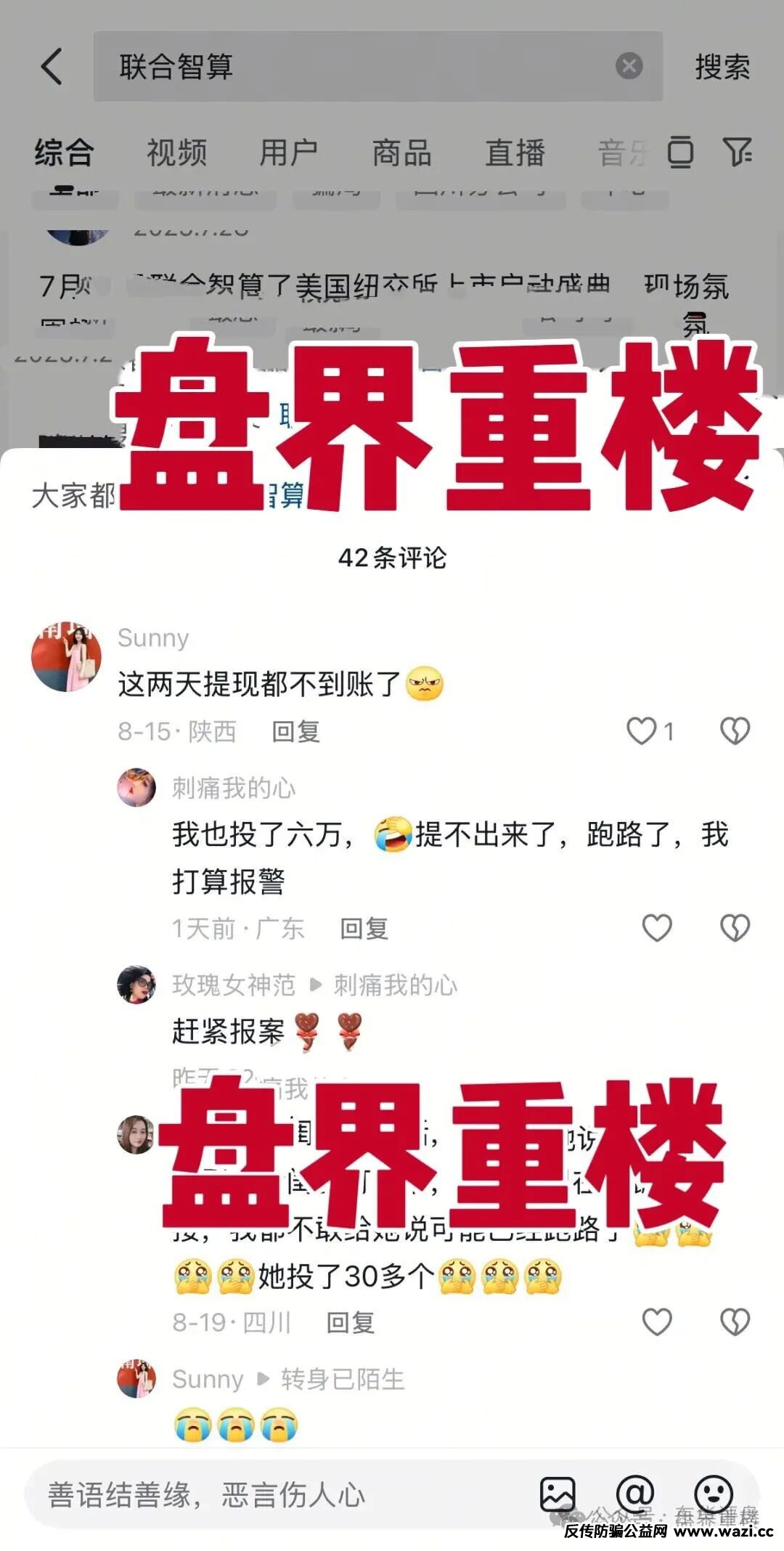Open 玫瑰女神范's profile name

click(234, 985)
